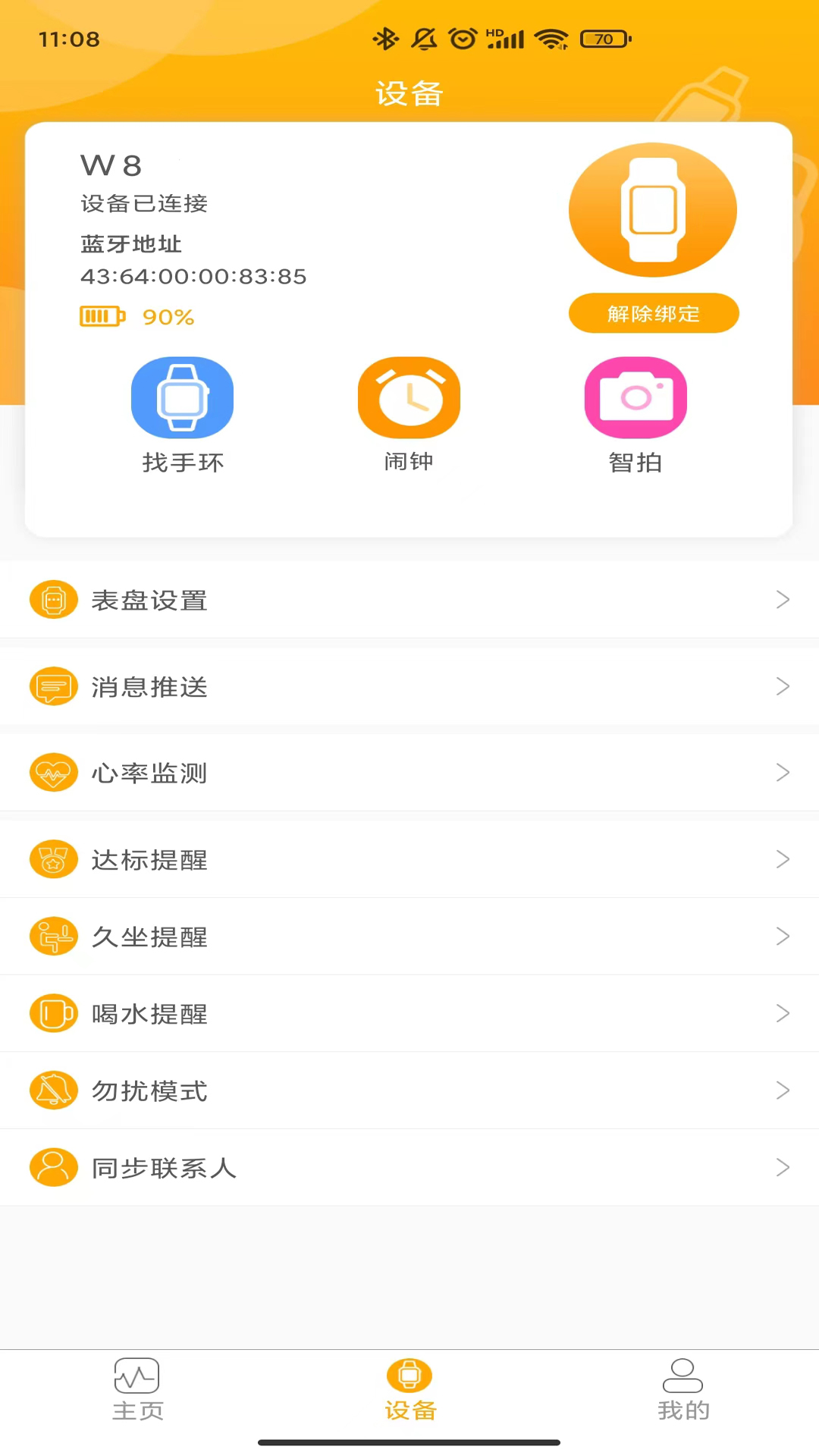Expand 达标提醒 with its chevron
The width and height of the screenshot is (819, 1456).
click(783, 859)
